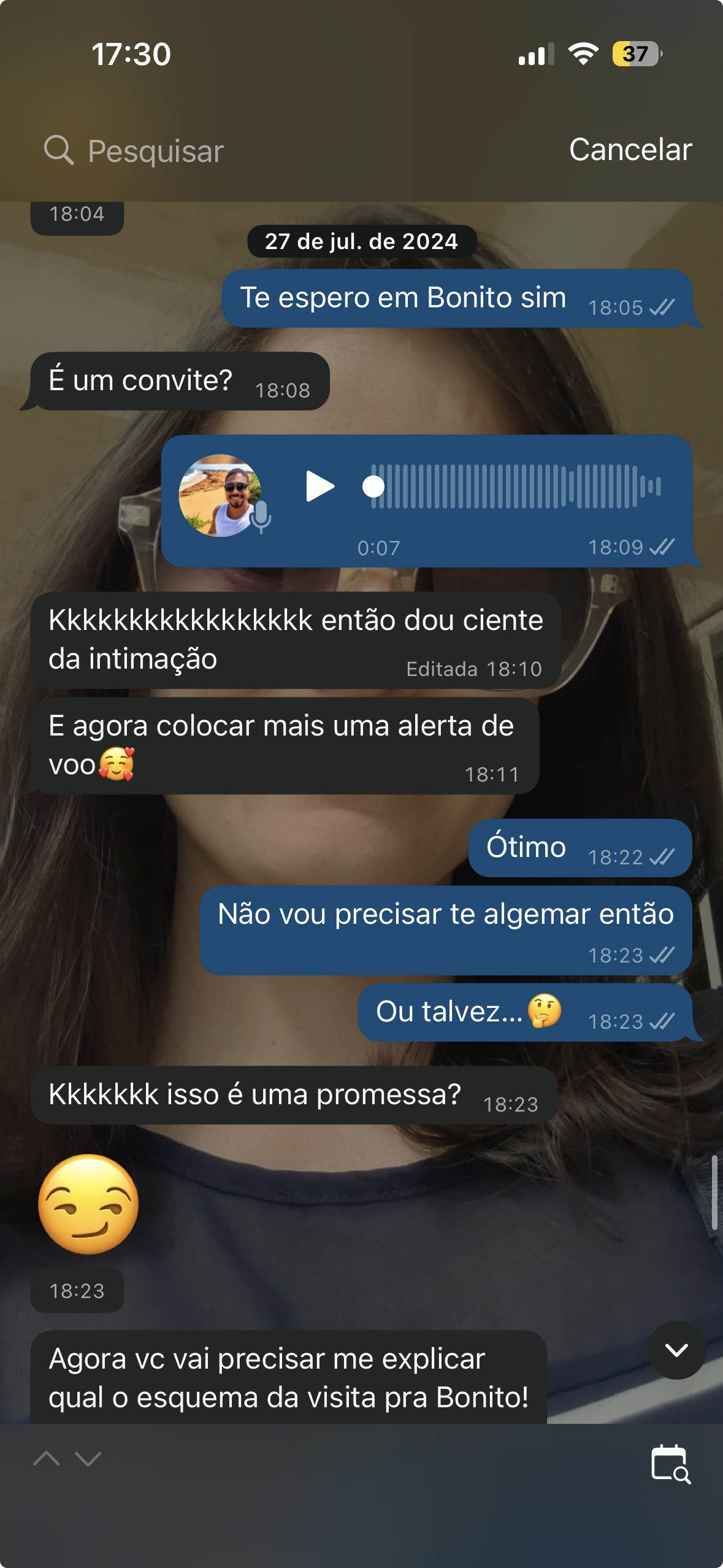The width and height of the screenshot is (723, 1568).
Task: Tap the magnifying glass icon in the search bar
Action: click(58, 150)
